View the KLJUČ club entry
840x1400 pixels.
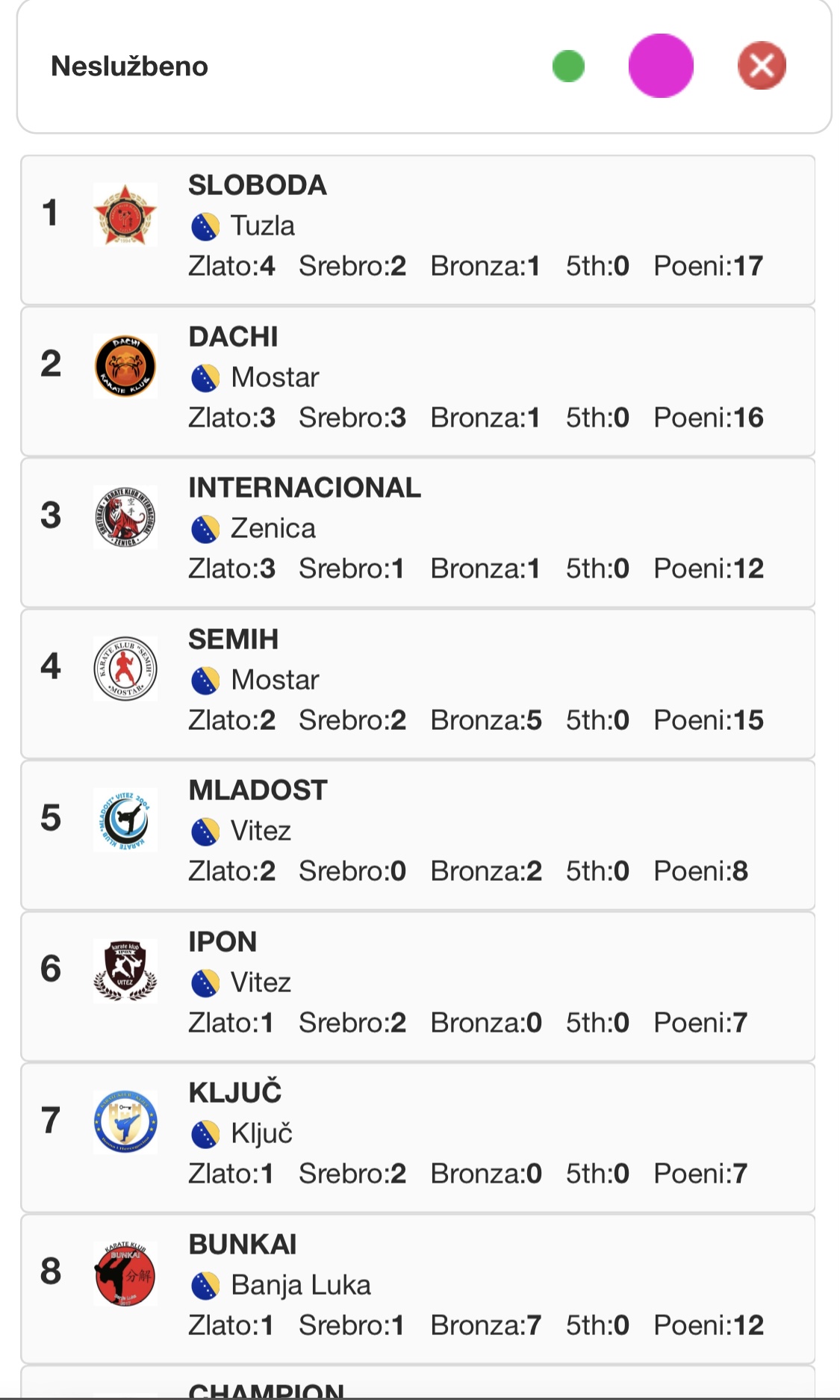coord(417,1138)
